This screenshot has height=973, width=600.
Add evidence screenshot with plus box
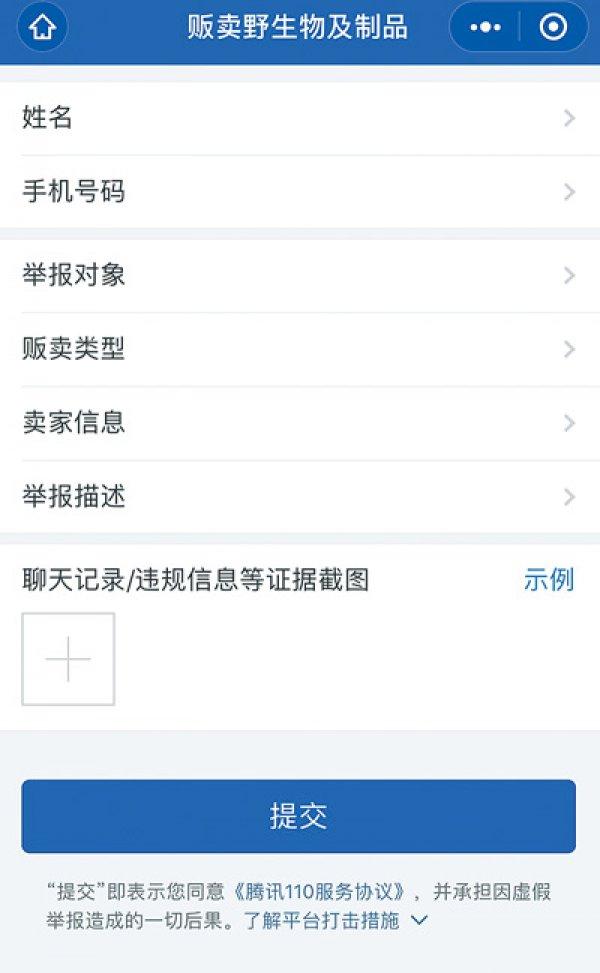click(x=68, y=659)
